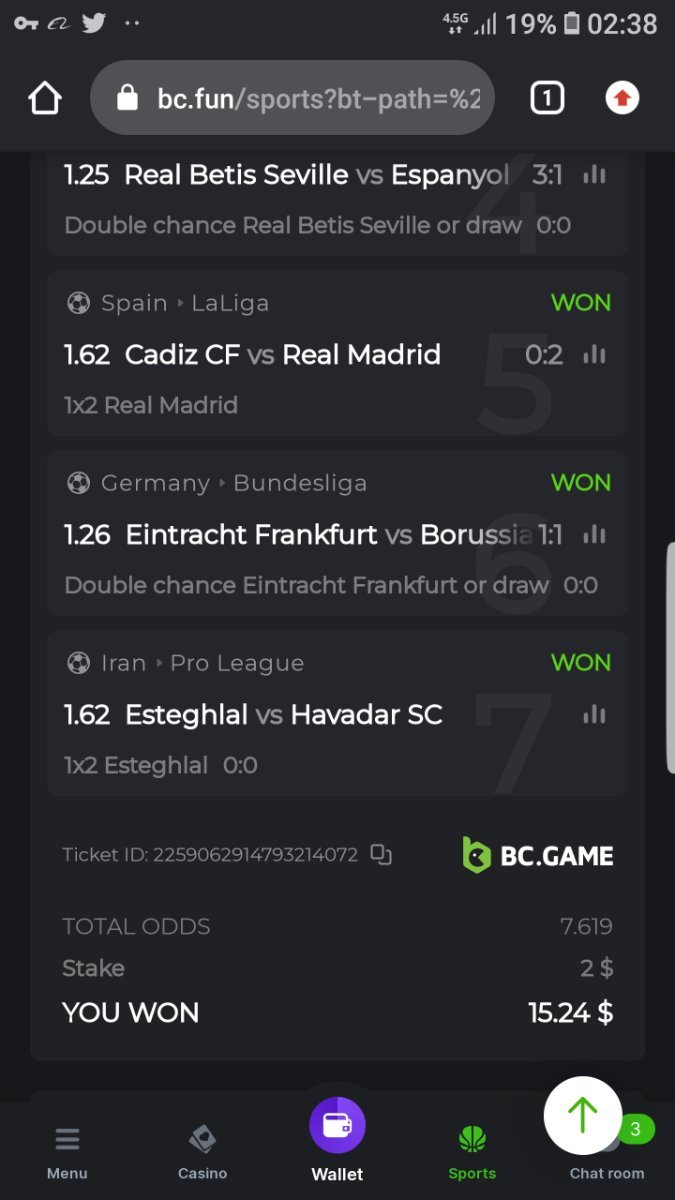
Task: View stats for Real Betis Seville vs Espanyol
Action: click(595, 175)
